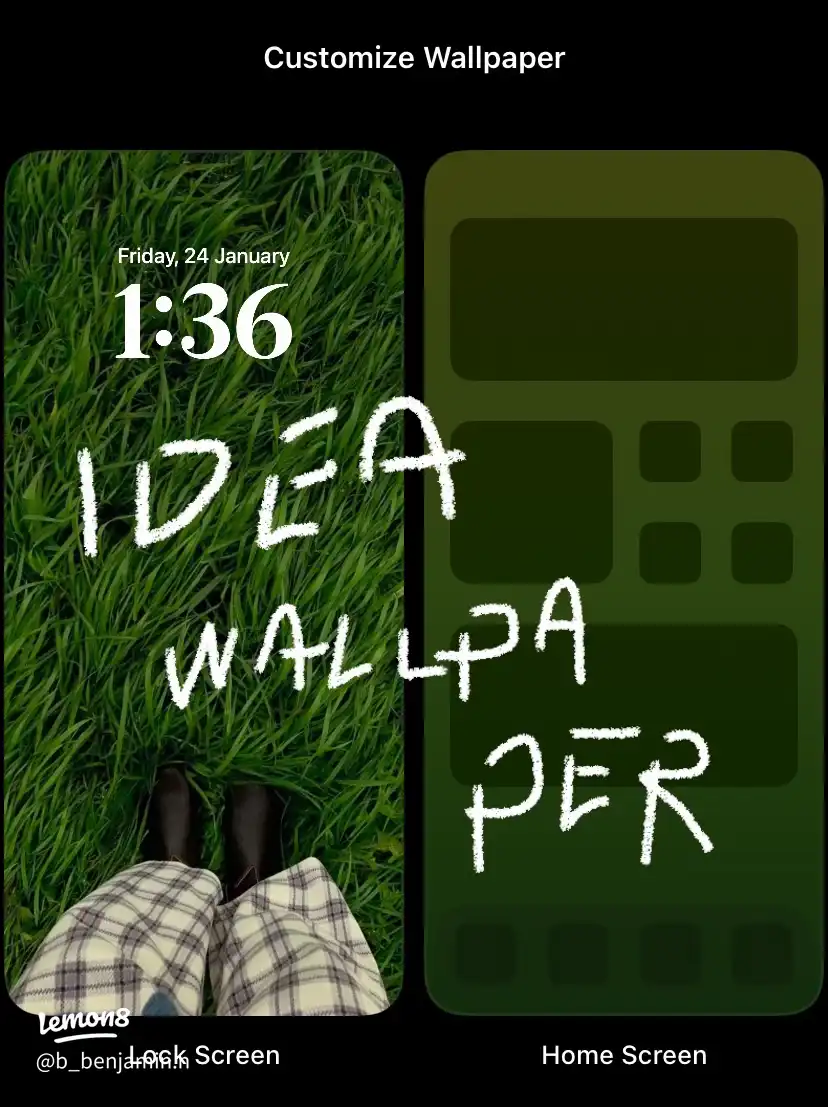Image resolution: width=828 pixels, height=1107 pixels.
Task: Tap the Customize Wallpaper title
Action: [414, 58]
